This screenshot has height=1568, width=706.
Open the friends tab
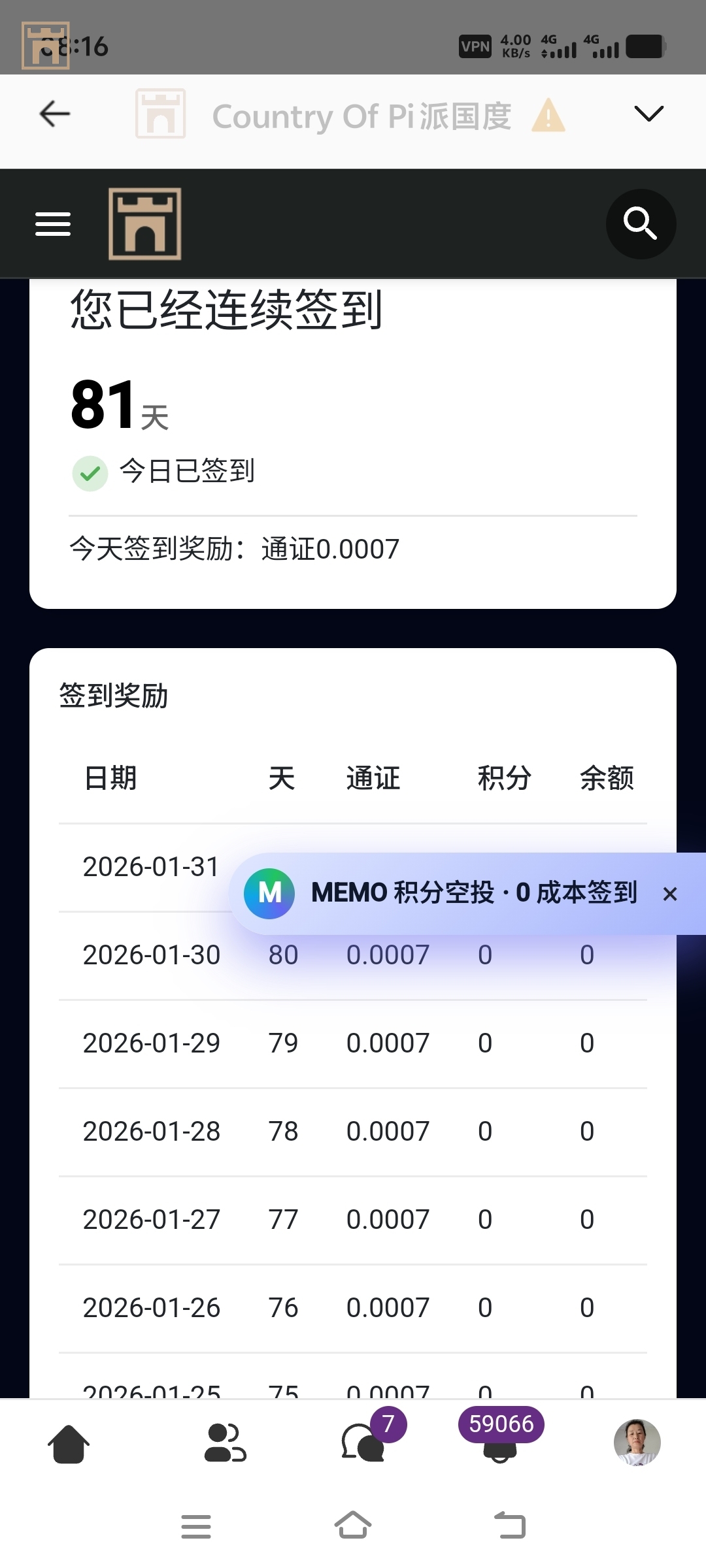pos(225,1443)
